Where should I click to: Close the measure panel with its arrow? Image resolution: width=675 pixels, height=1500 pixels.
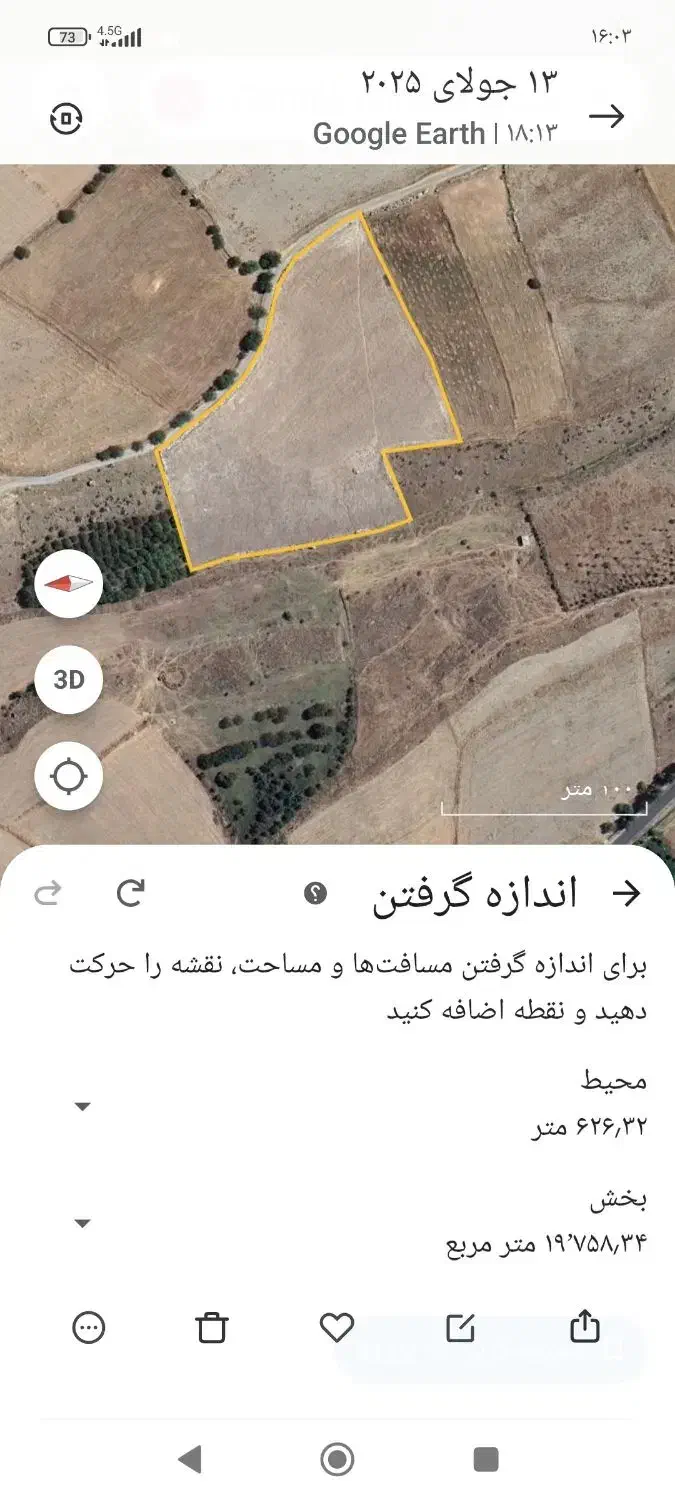pos(626,893)
